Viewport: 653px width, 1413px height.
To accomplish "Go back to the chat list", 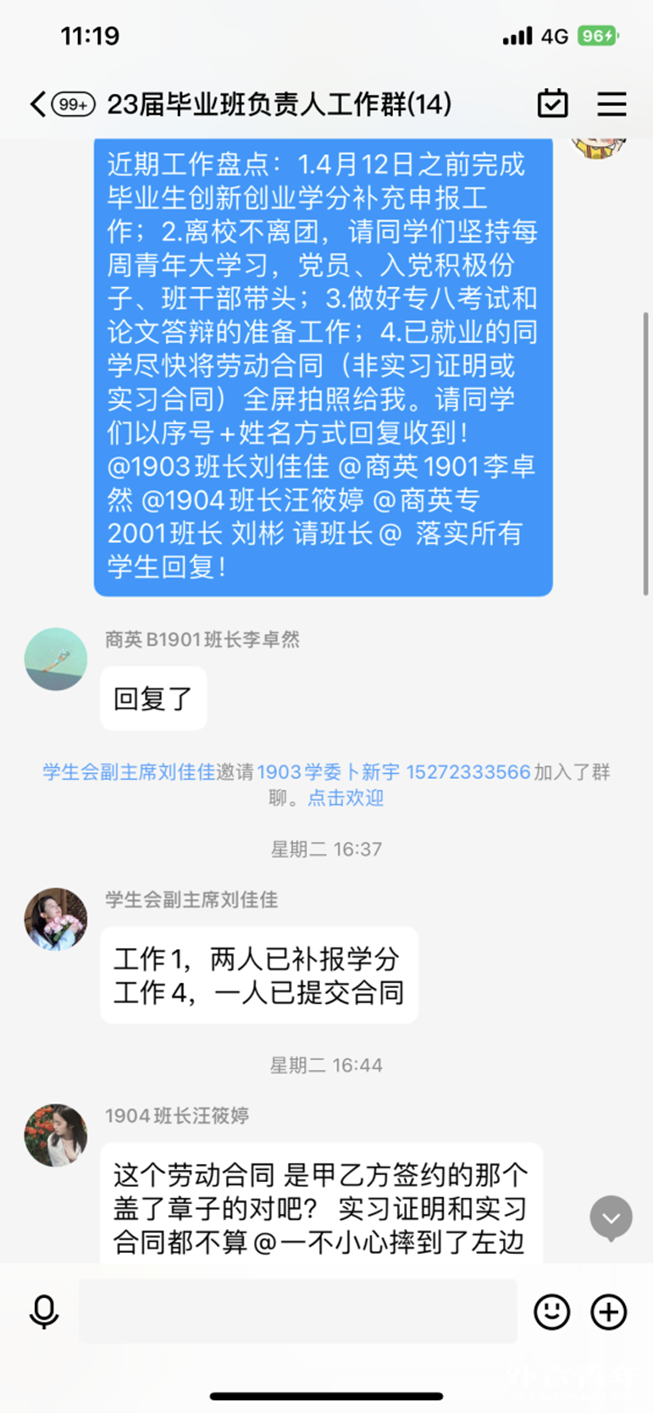I will pyautogui.click(x=38, y=104).
